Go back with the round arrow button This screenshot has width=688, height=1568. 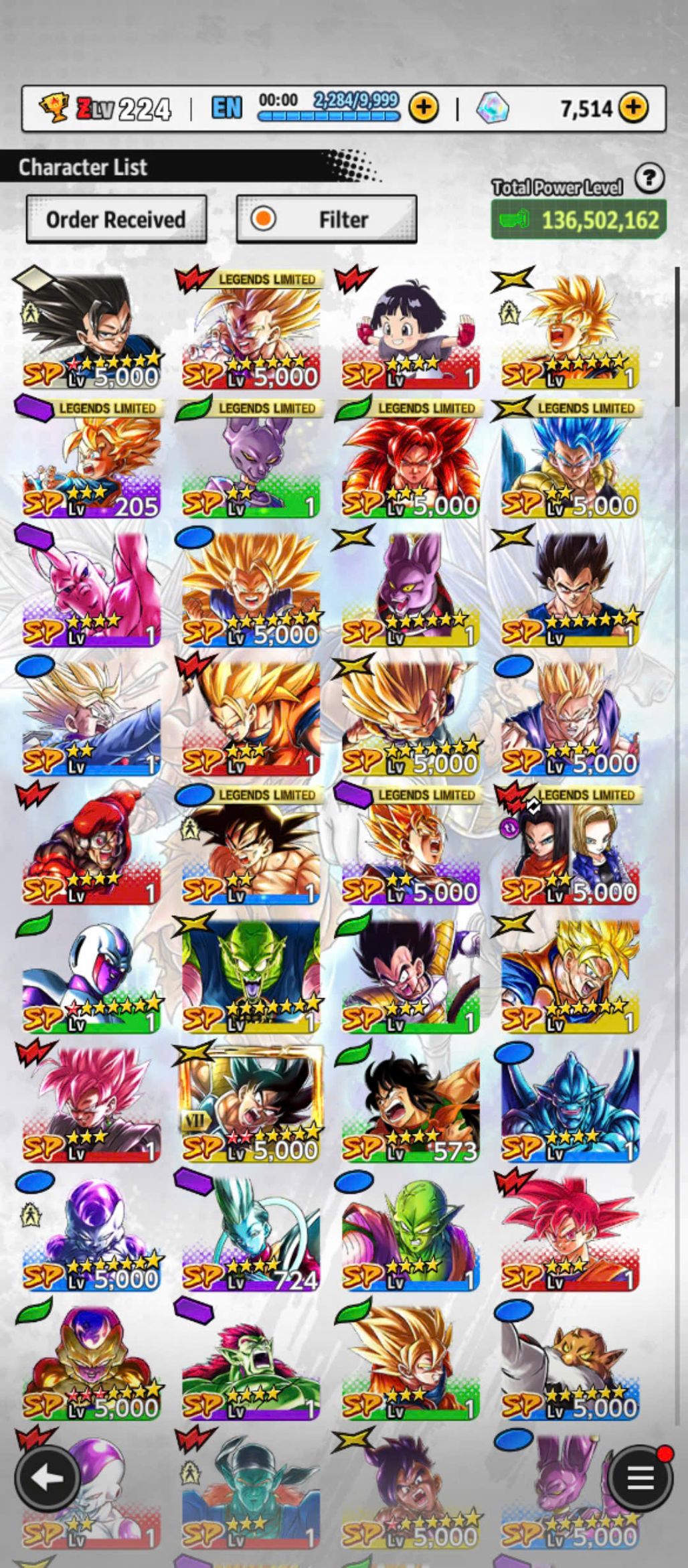tap(47, 1478)
